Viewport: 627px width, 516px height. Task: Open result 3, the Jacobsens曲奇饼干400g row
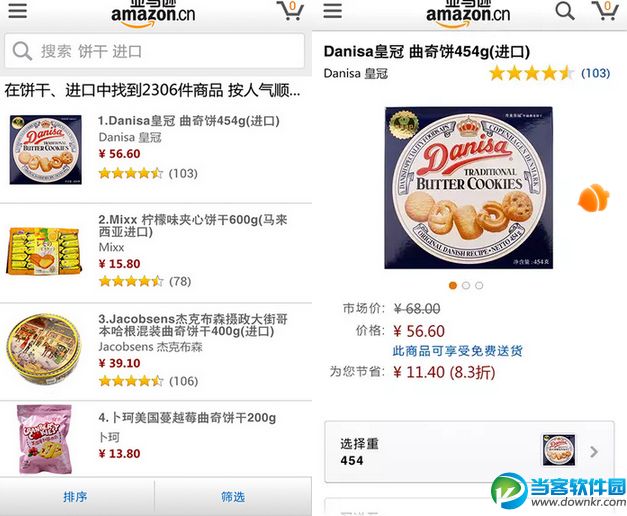(x=155, y=350)
